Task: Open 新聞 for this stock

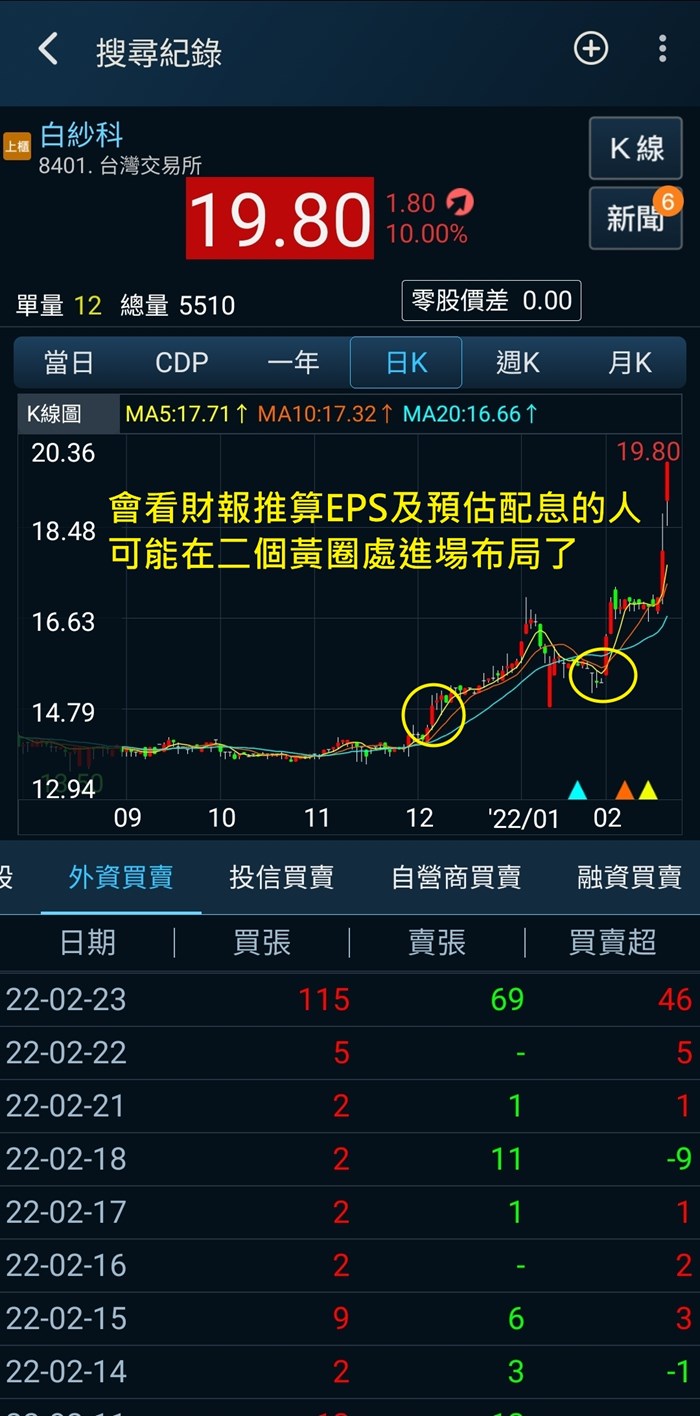Action: [636, 218]
